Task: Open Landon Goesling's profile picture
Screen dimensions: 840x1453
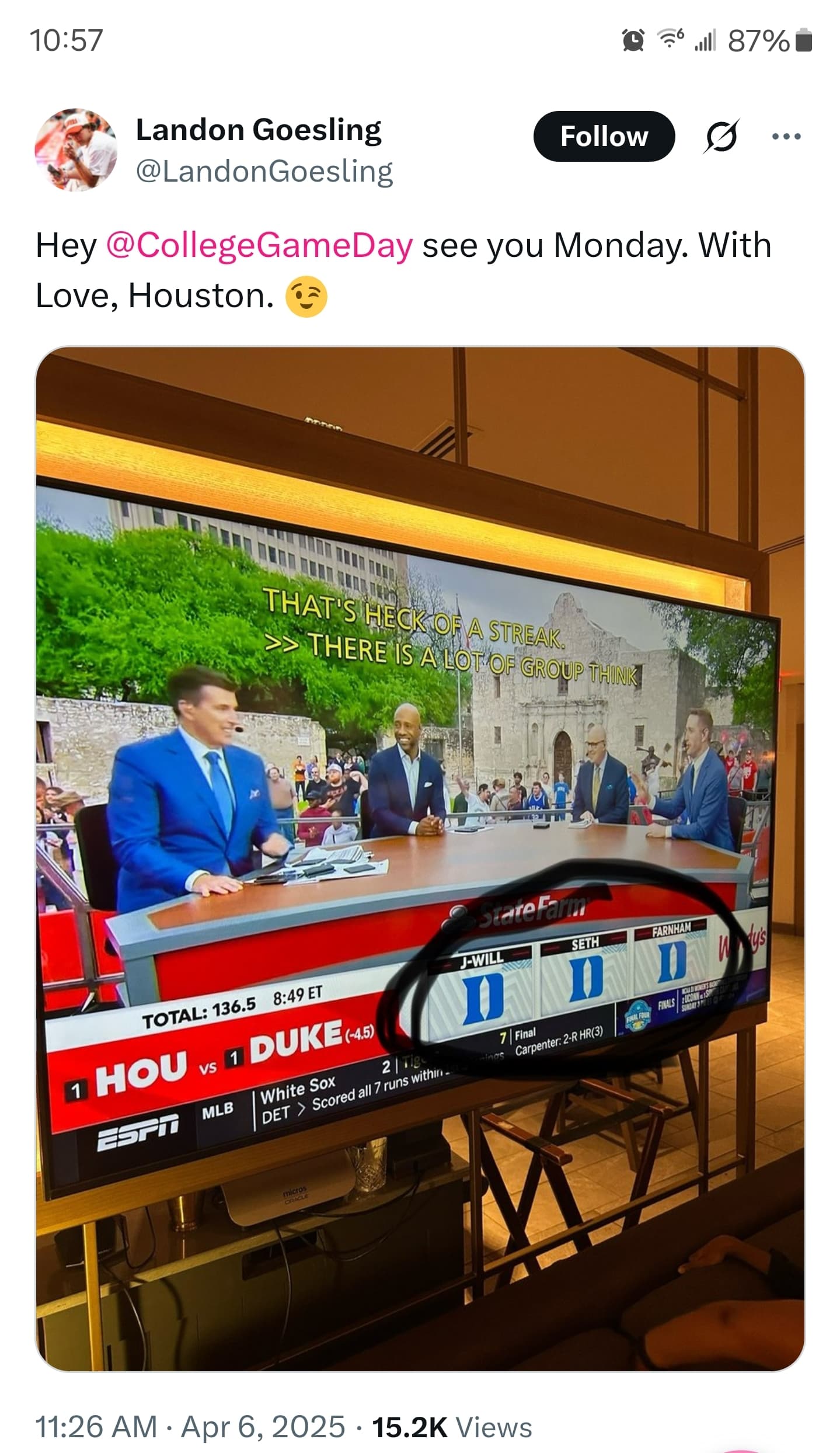Action: [x=76, y=150]
